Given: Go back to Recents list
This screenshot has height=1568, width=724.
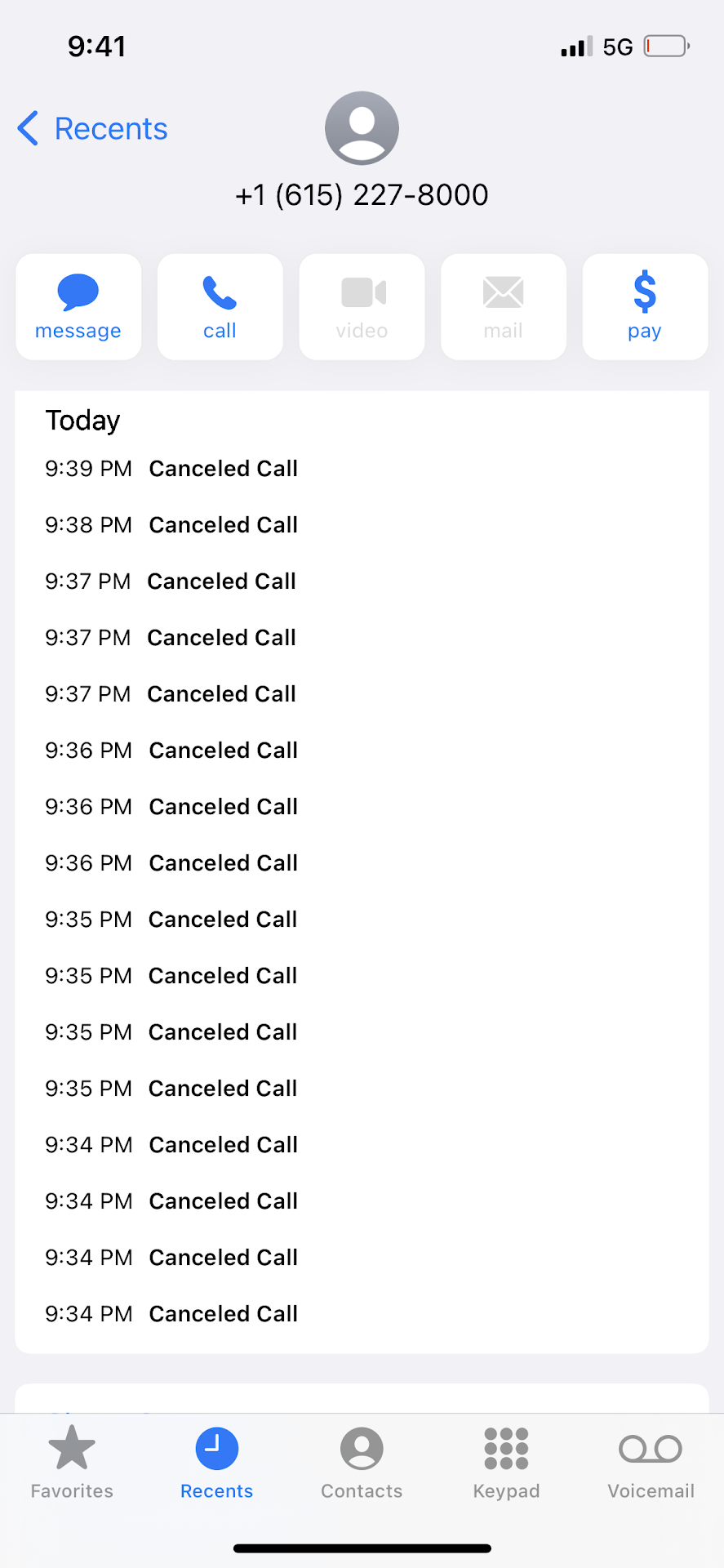Looking at the screenshot, I should 93,129.
